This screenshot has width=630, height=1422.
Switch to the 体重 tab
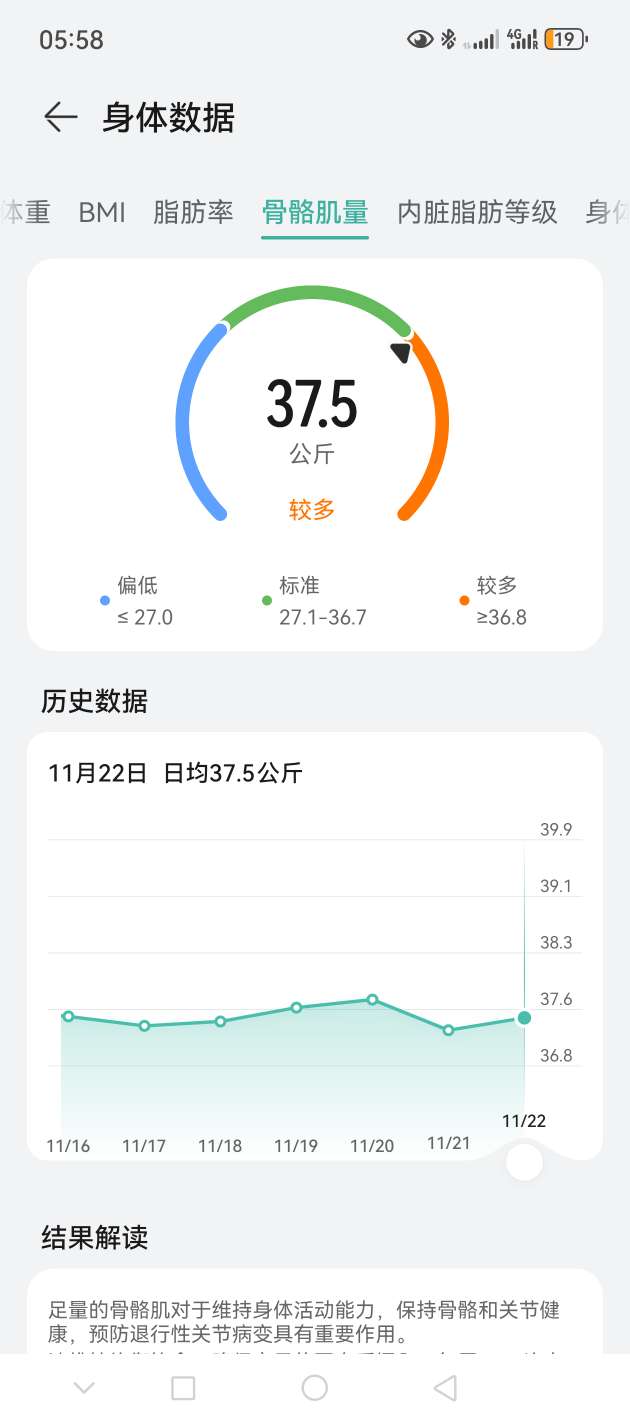pyautogui.click(x=27, y=212)
